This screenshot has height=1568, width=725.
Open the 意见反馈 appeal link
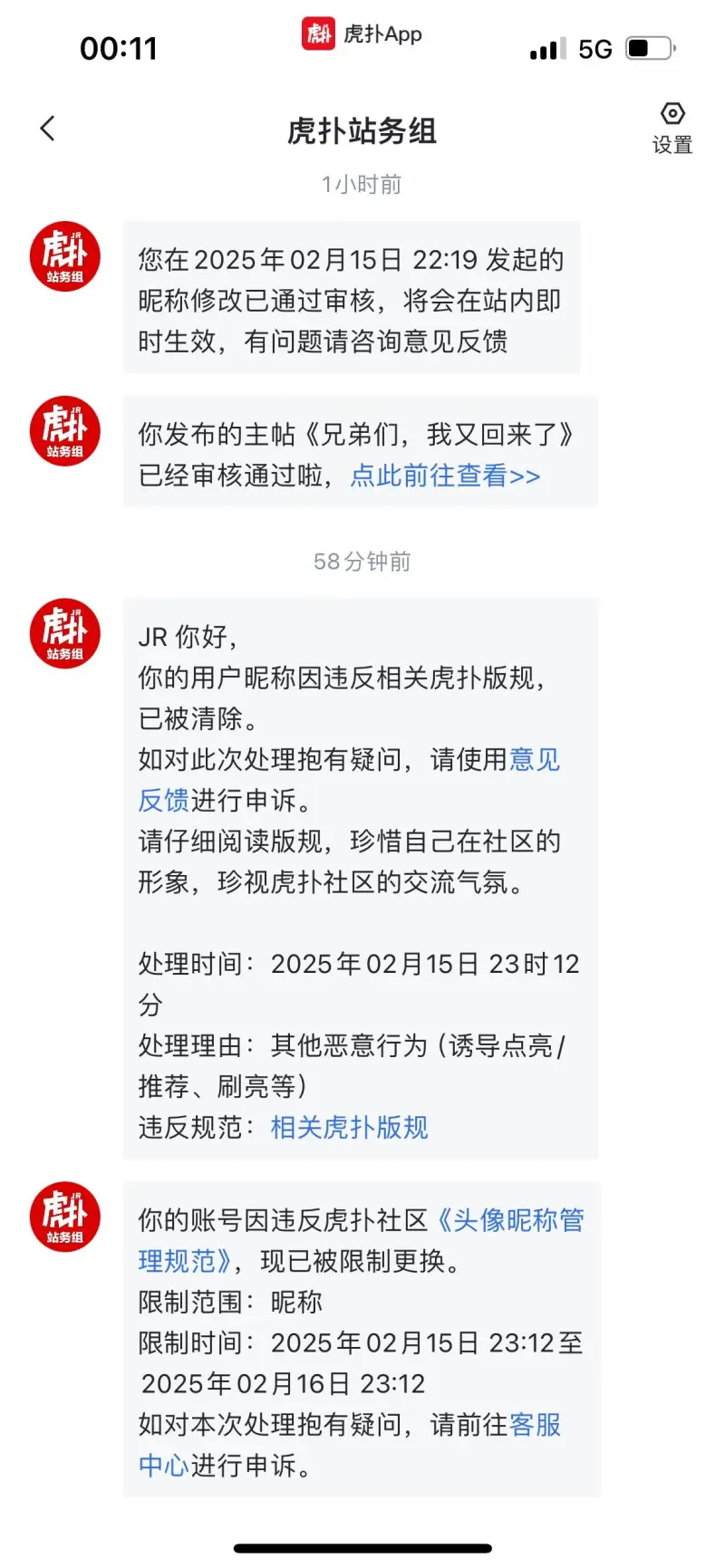point(534,759)
